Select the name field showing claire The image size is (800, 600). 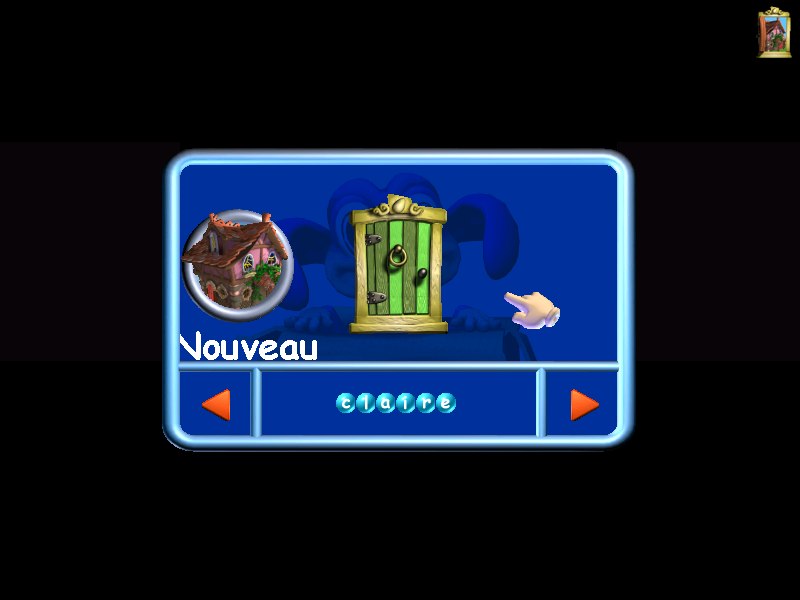[x=397, y=403]
